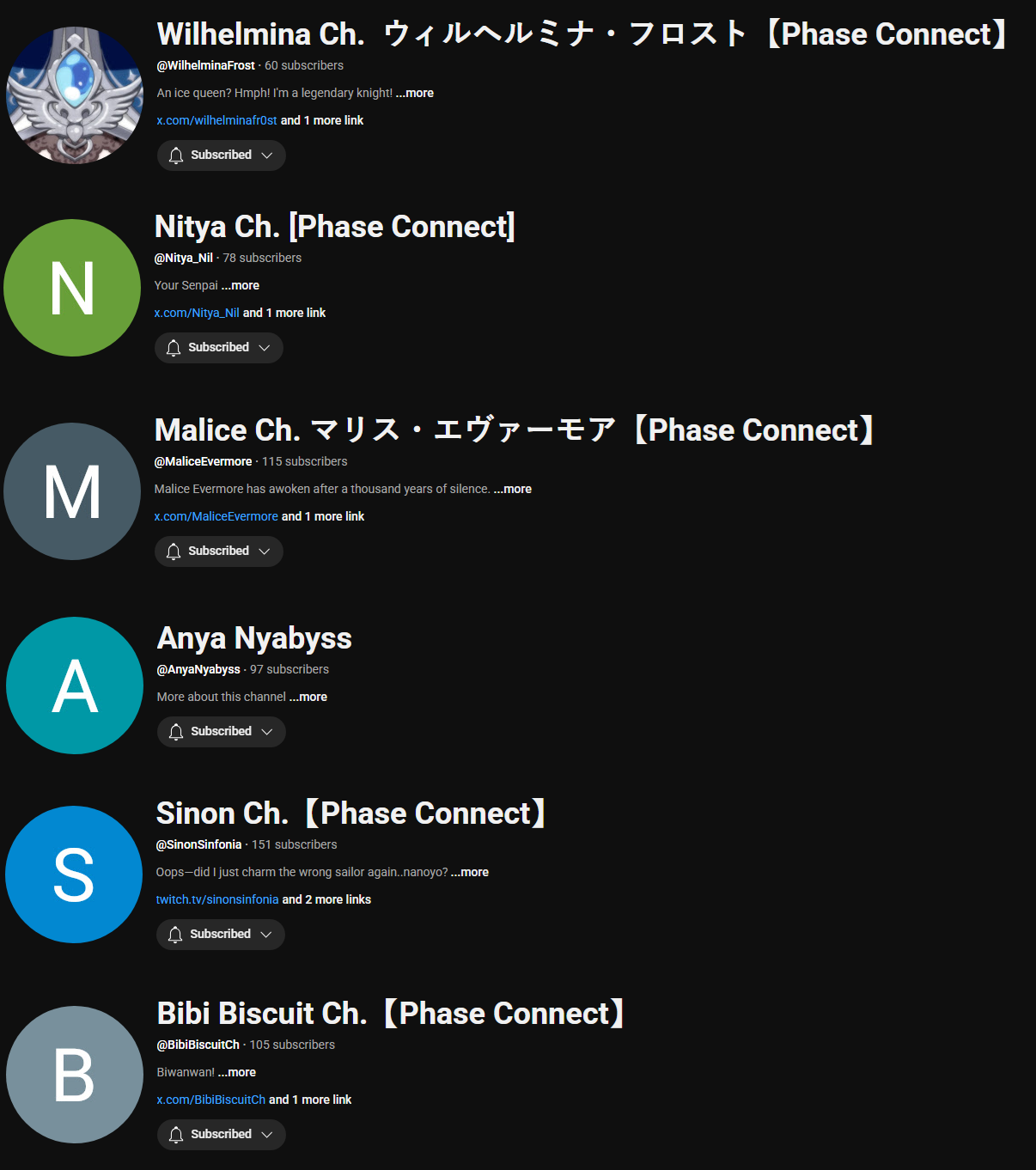
Task: Open x.com/Nitya_Nil link
Action: pyautogui.click(x=197, y=313)
